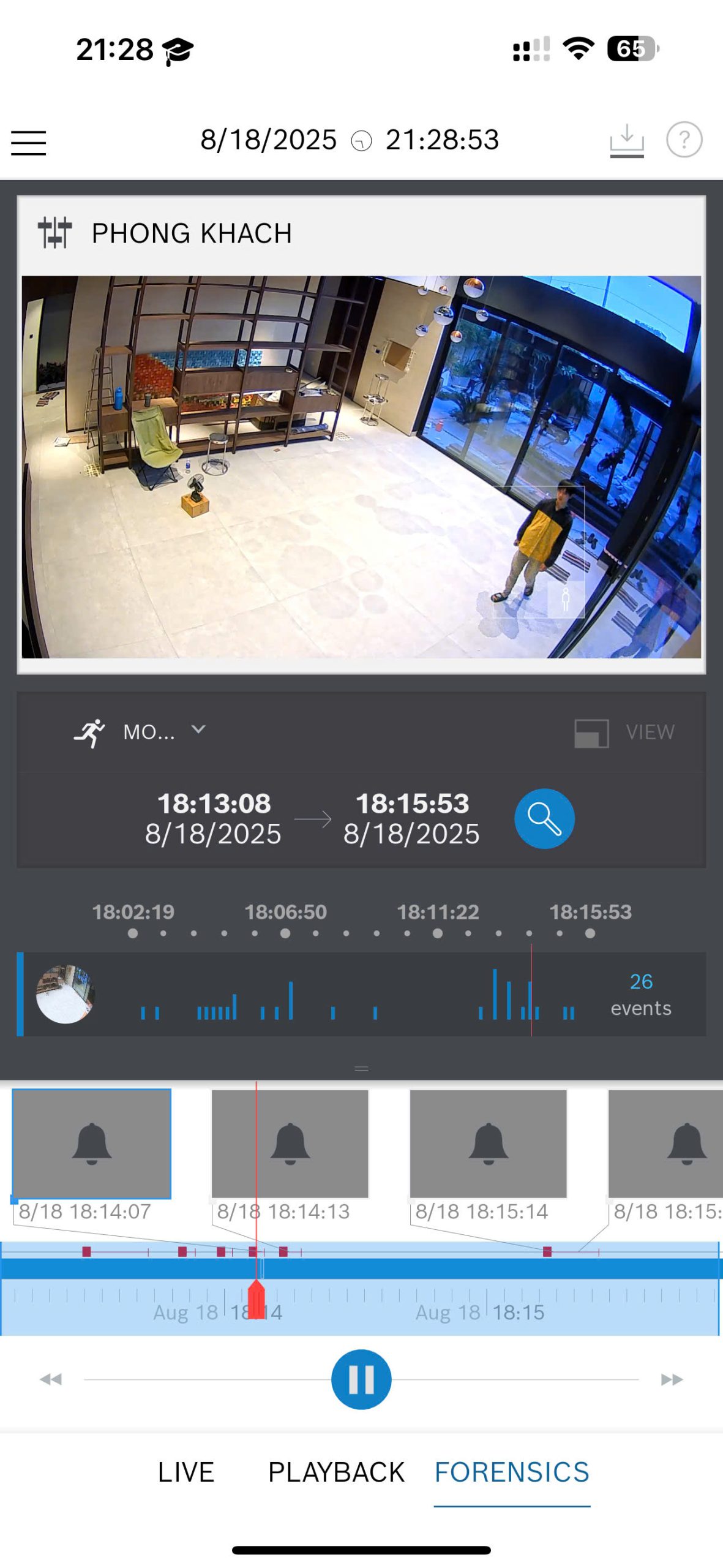The width and height of the screenshot is (723, 1568).
Task: Tap the rewind double-arrow button
Action: [x=51, y=1379]
